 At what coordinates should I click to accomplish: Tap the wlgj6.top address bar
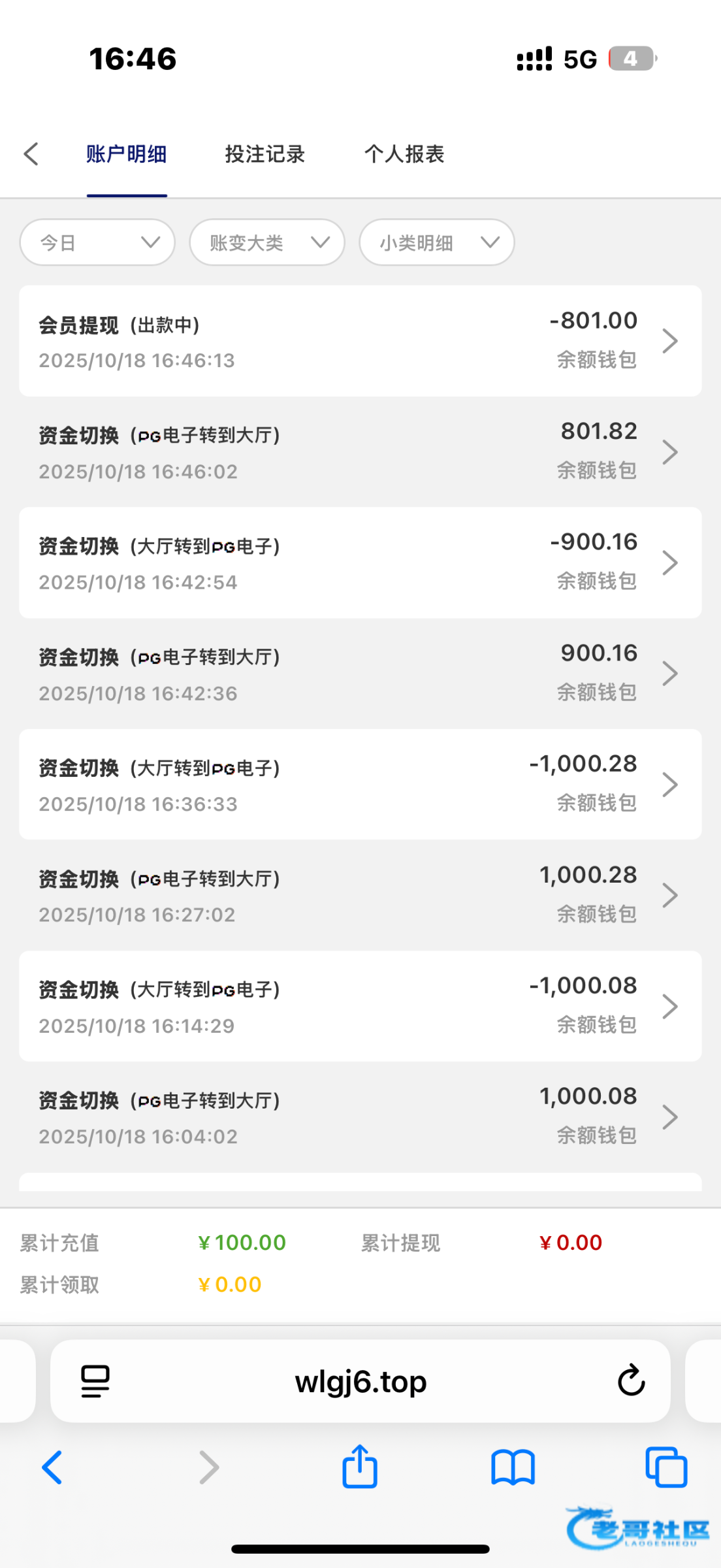tap(360, 1381)
